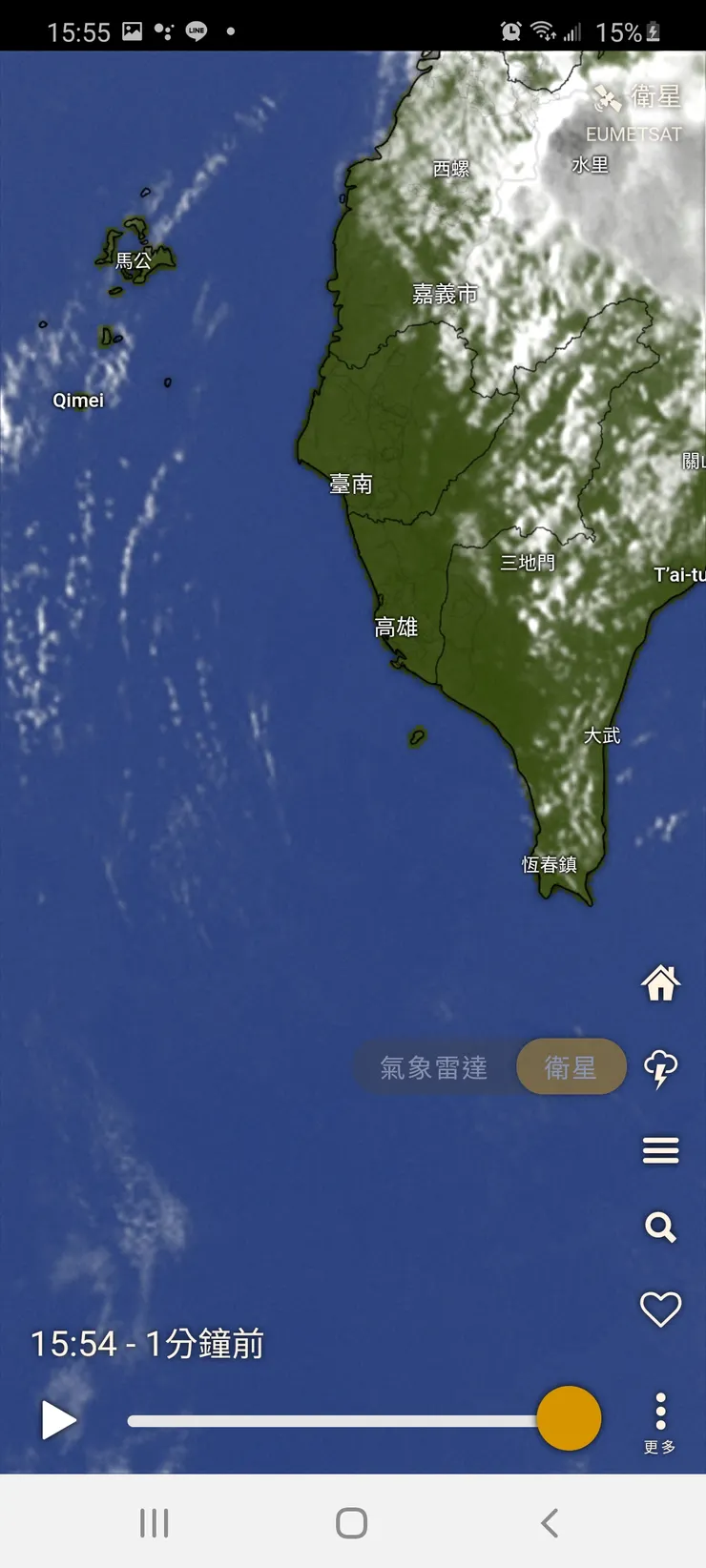The image size is (706, 1568).
Task: Tap the EUMETSAT attribution text
Action: [633, 134]
